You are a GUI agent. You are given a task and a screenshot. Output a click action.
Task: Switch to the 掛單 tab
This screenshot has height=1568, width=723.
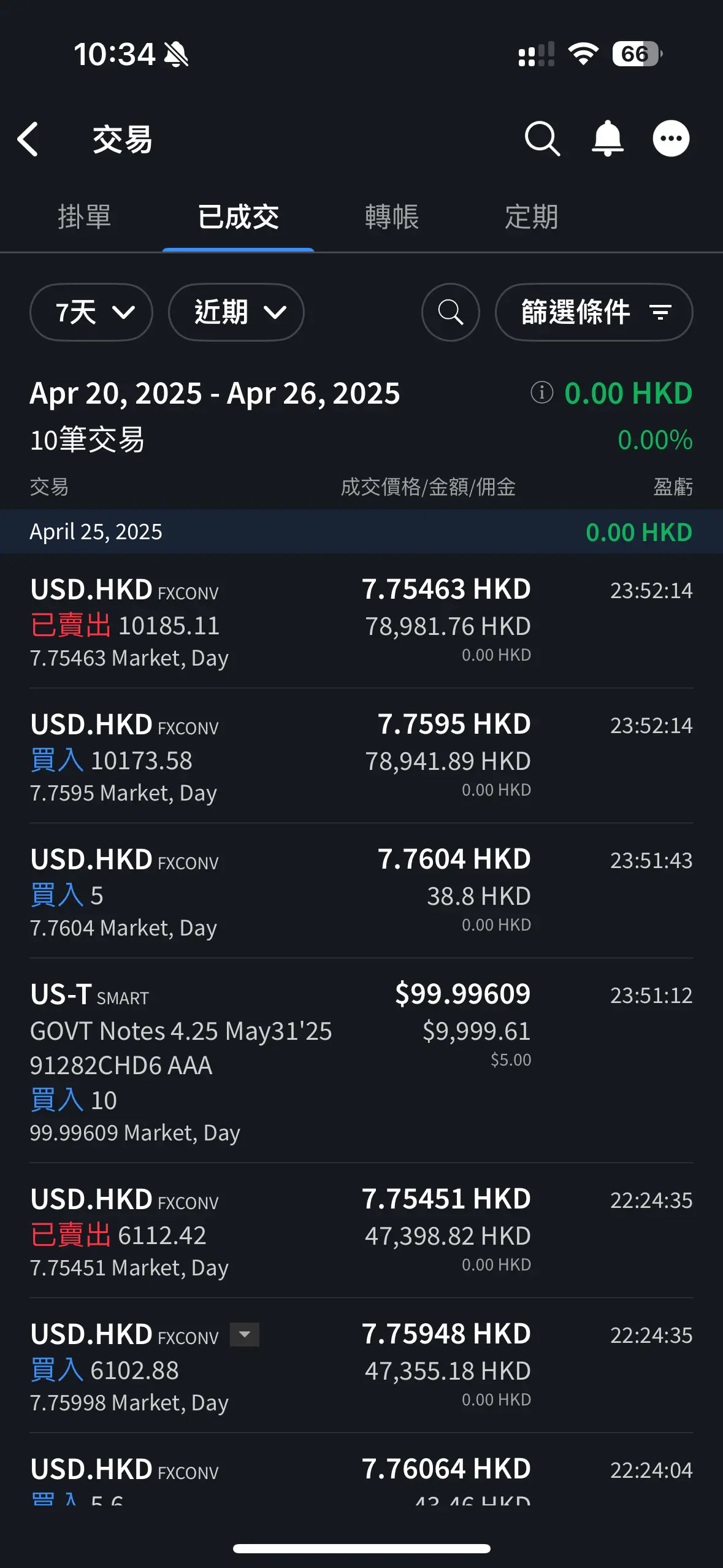[x=85, y=217]
